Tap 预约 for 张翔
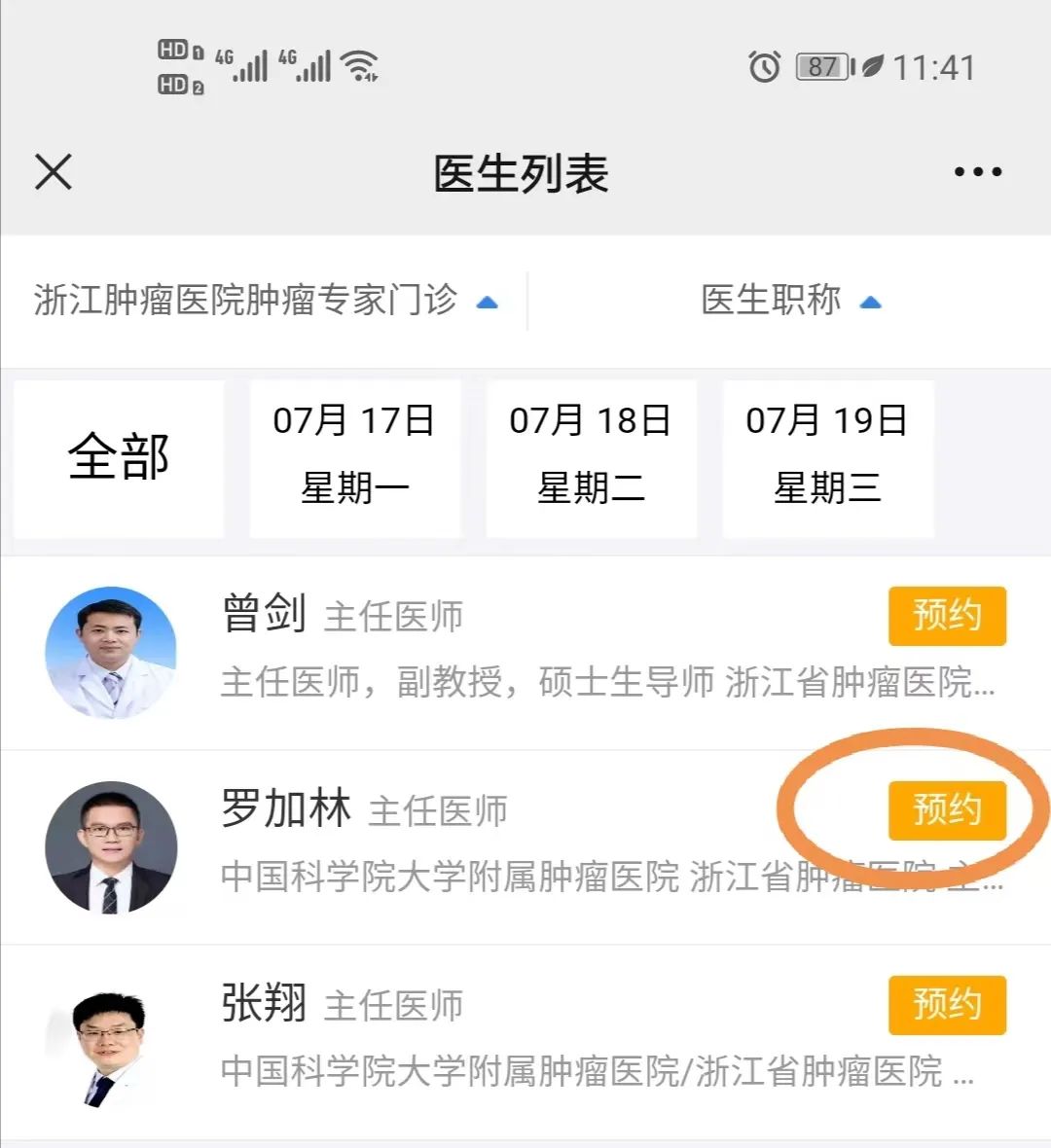Screen dimensions: 1051x1148 tap(946, 1005)
